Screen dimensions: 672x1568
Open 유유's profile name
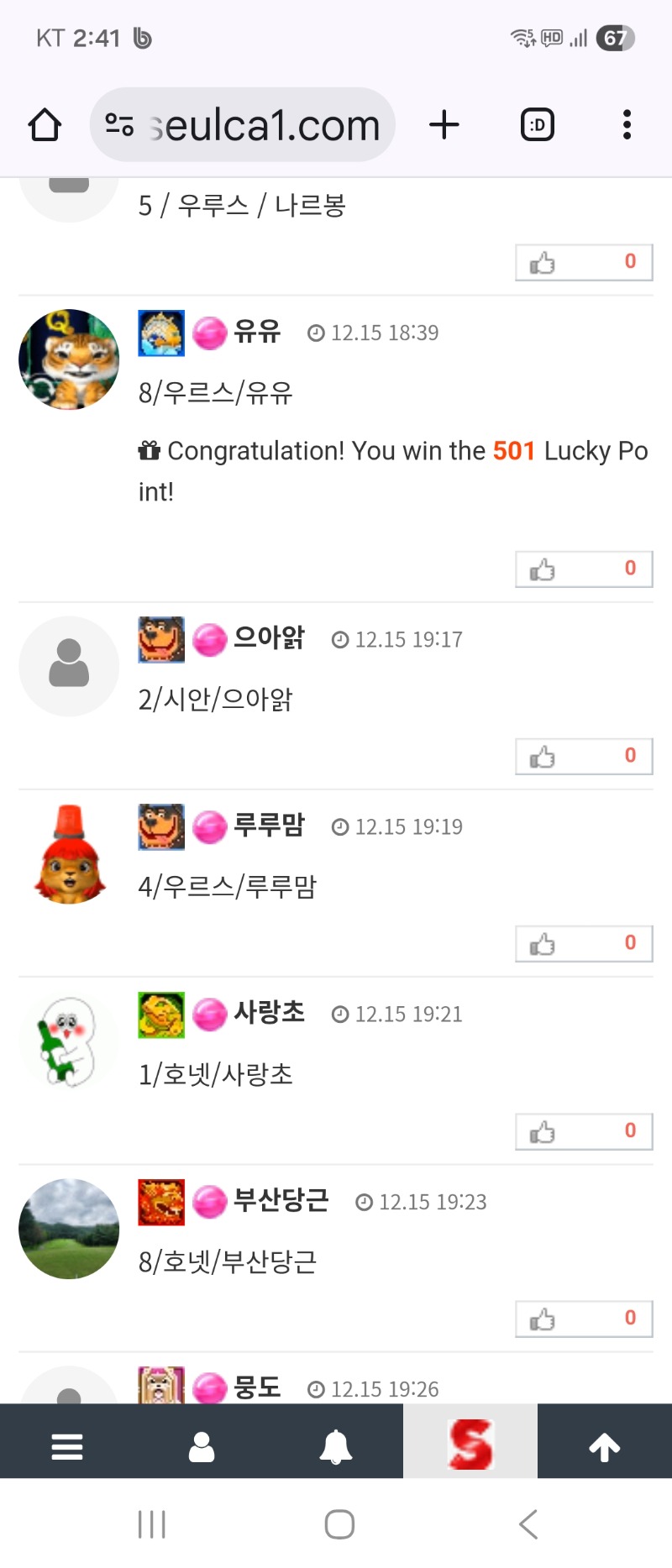(x=256, y=333)
